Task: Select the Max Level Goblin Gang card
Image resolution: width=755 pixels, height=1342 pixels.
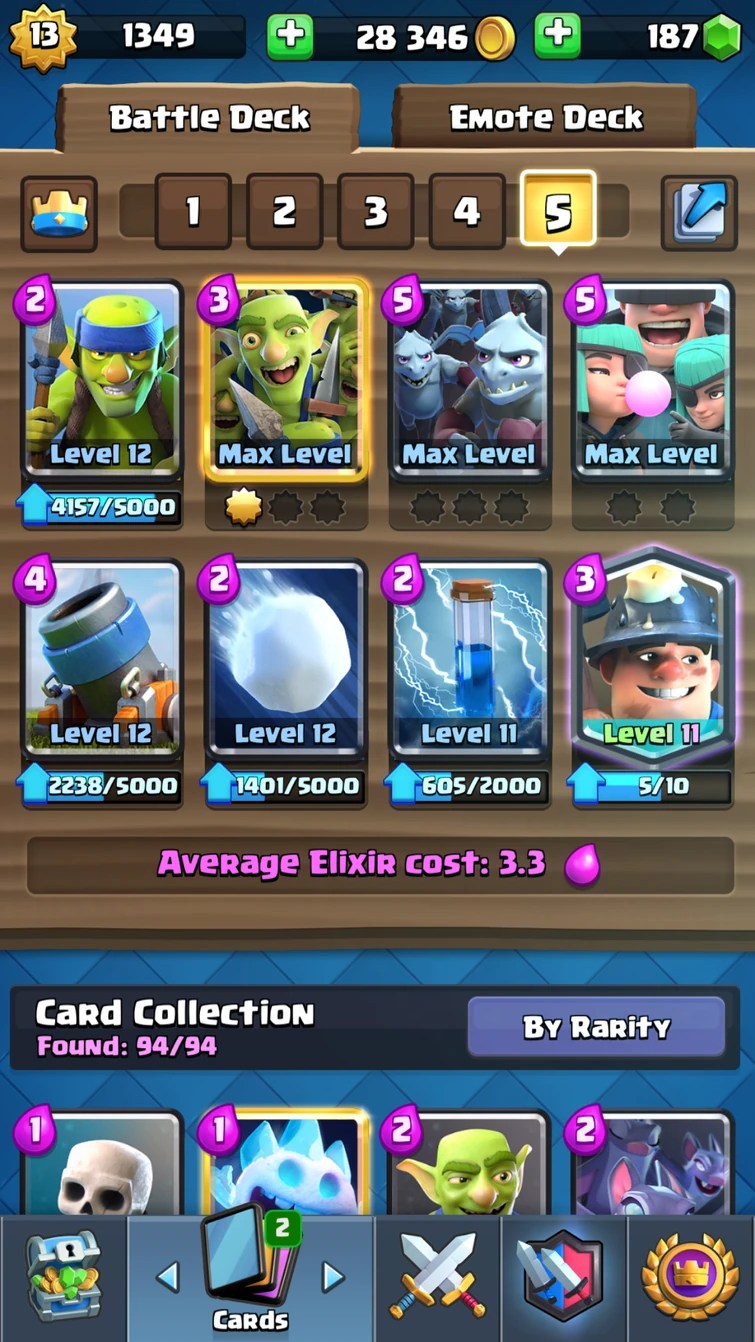Action: click(x=285, y=380)
